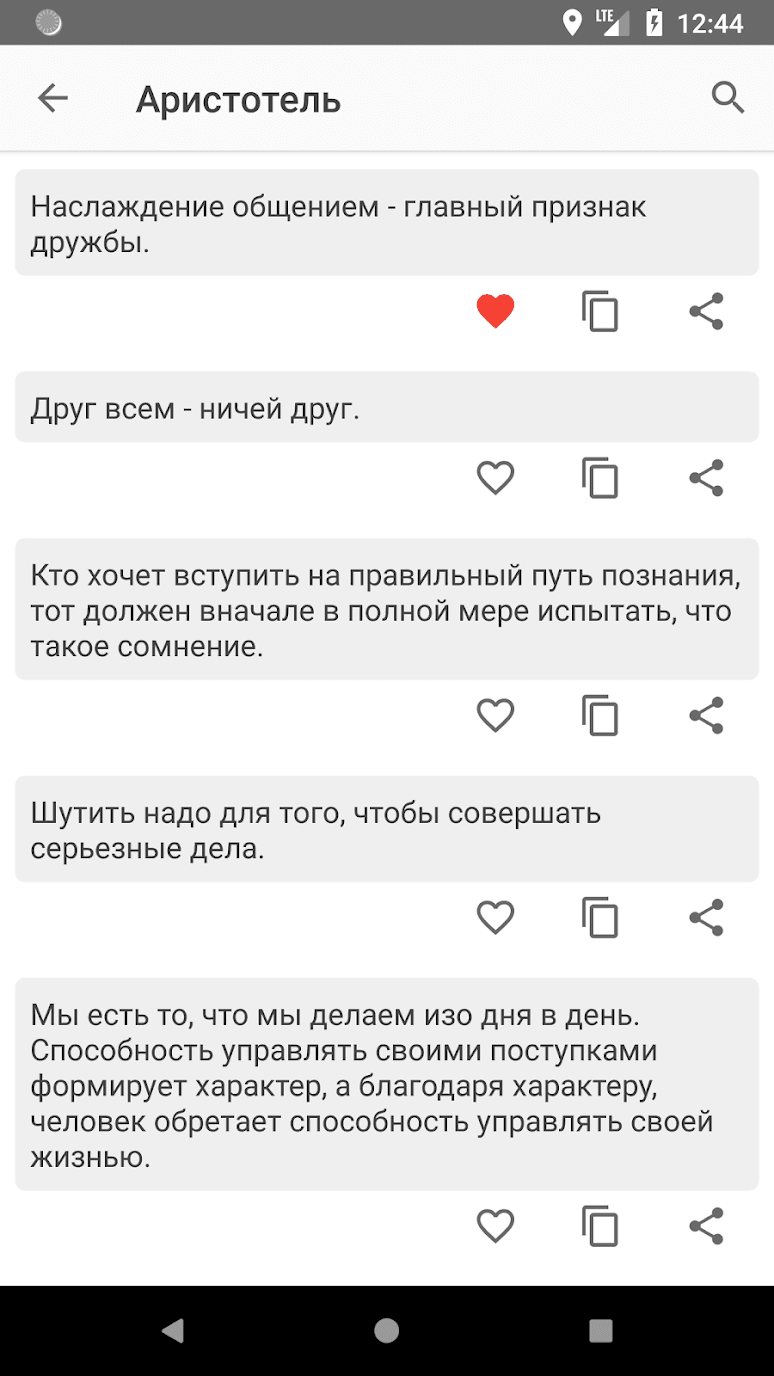The width and height of the screenshot is (774, 1376).
Task: Share the quote 'Шутить надо для того'
Action: (706, 918)
